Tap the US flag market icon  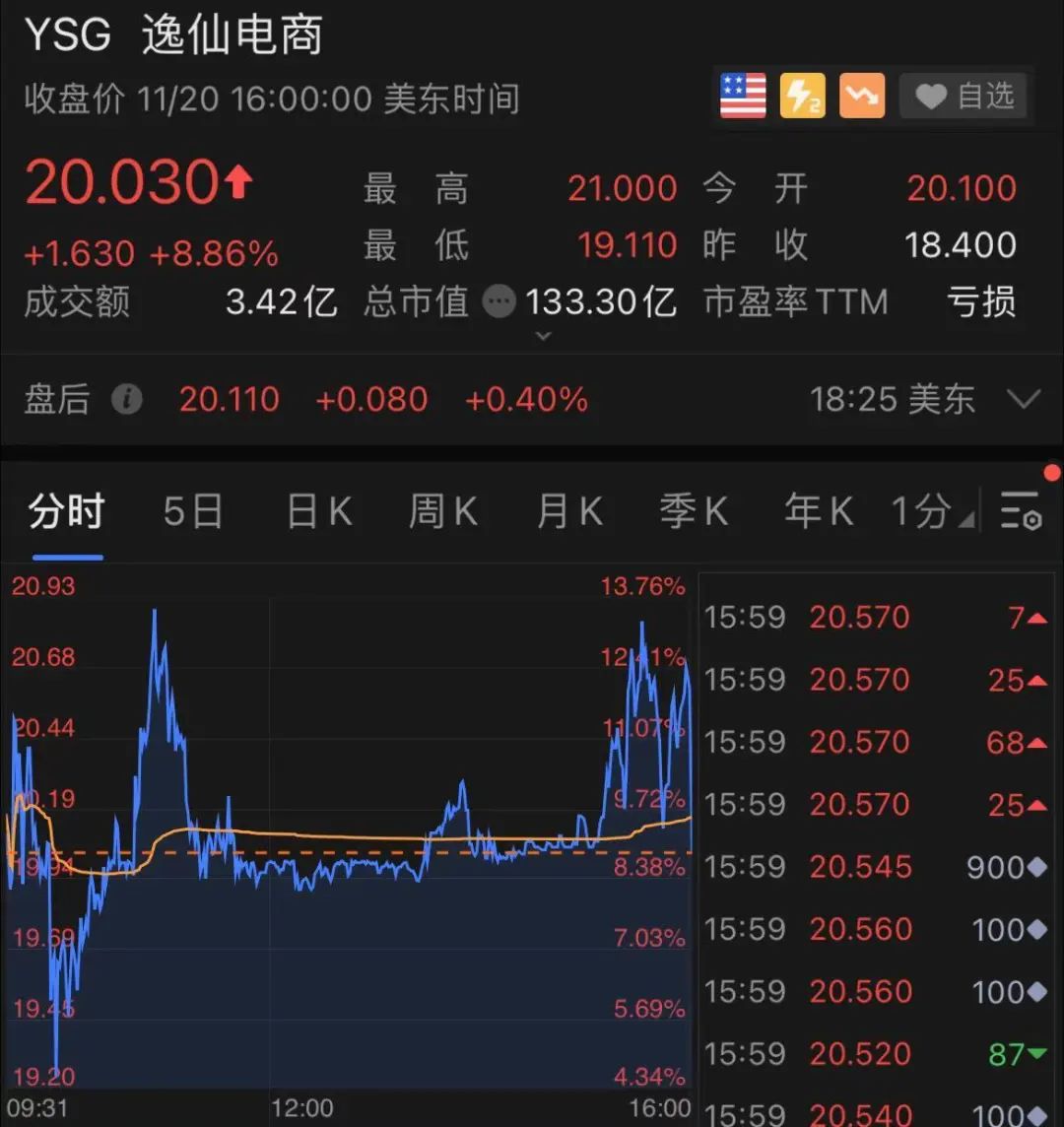[x=743, y=97]
